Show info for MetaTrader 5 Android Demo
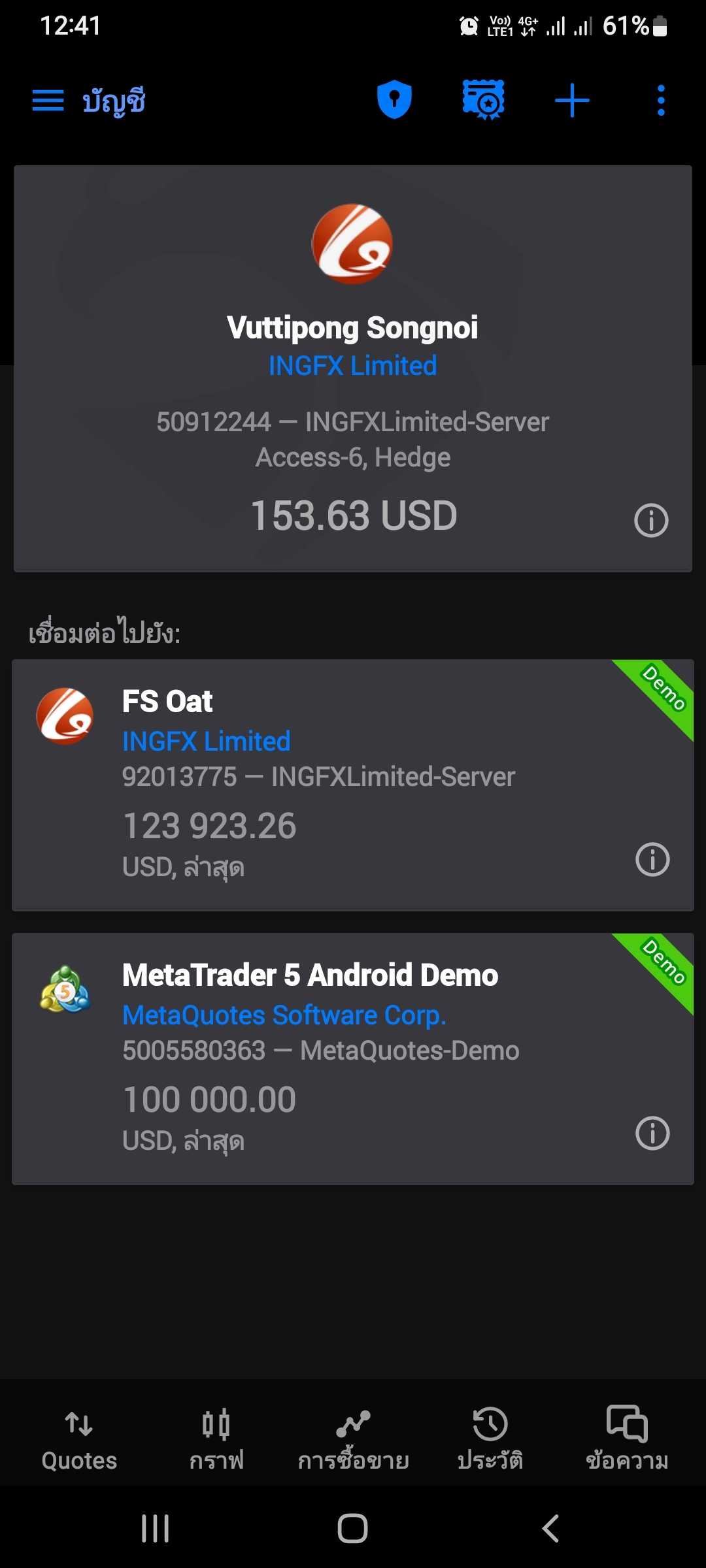The image size is (706, 1568). coord(652,1133)
